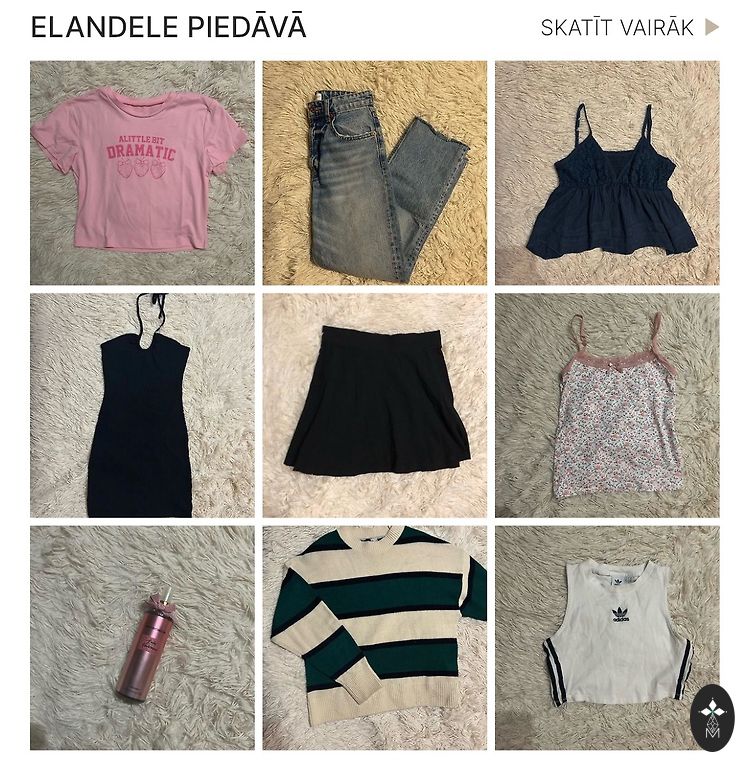
Task: View the dark halter dress listing
Action: click(141, 405)
